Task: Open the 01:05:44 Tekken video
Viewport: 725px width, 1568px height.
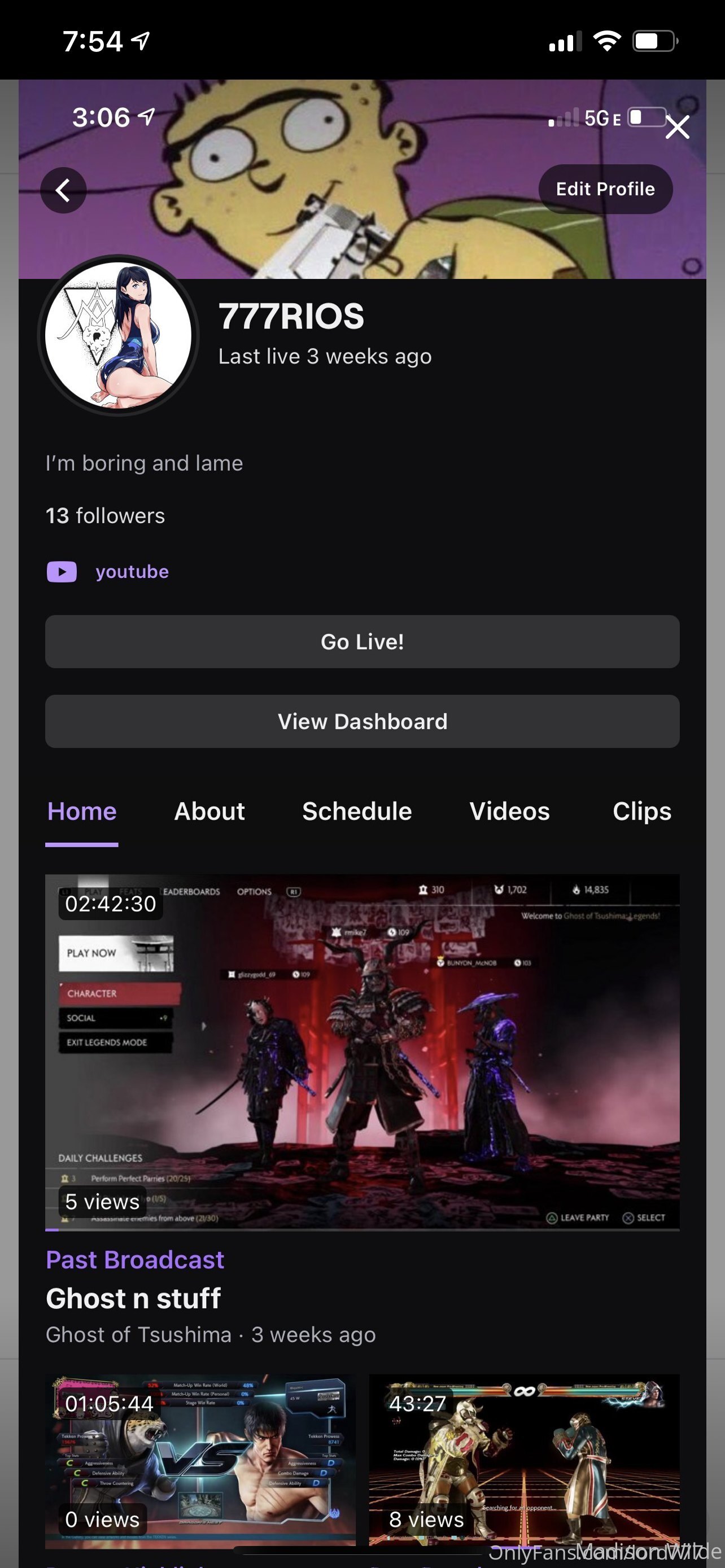Action: (200, 1460)
